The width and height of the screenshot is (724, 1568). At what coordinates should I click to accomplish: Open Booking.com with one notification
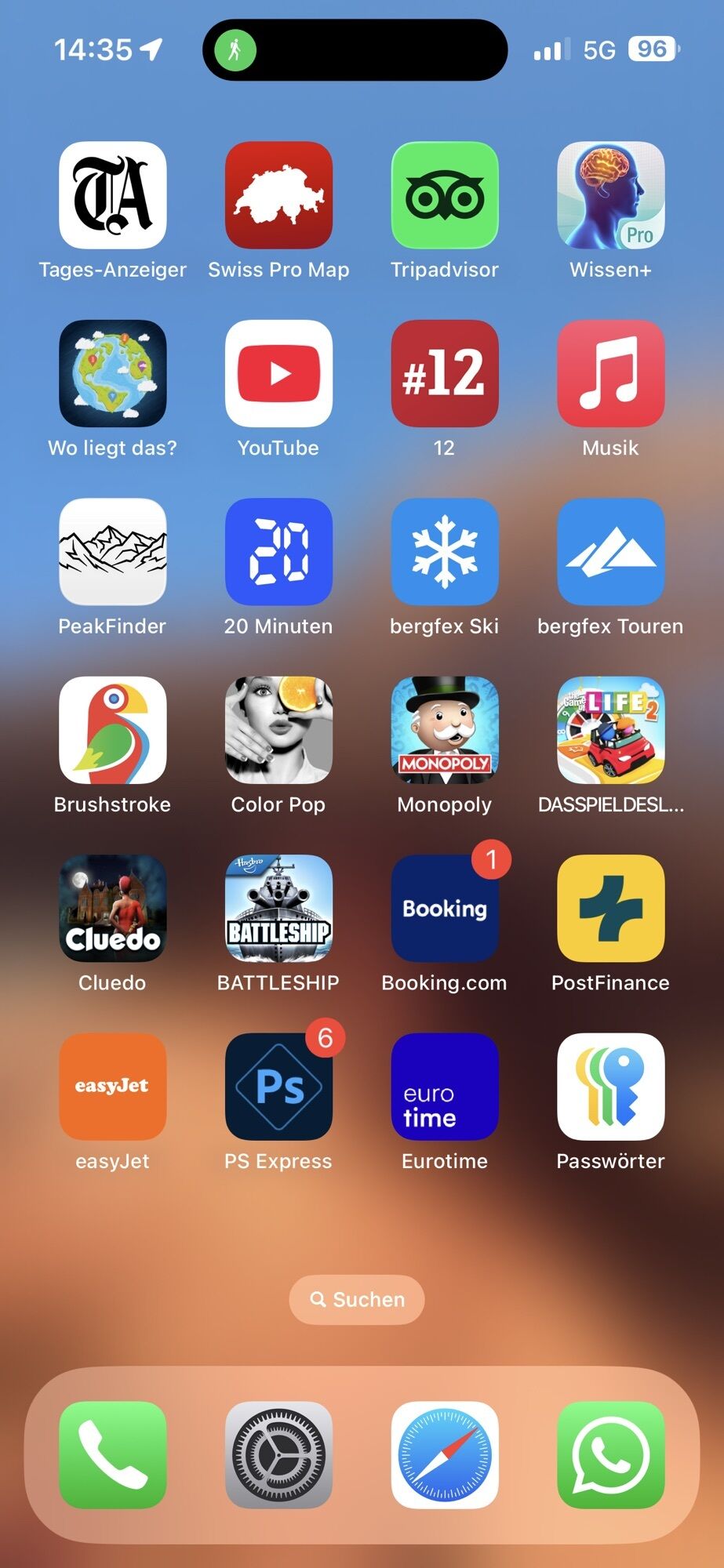click(445, 908)
